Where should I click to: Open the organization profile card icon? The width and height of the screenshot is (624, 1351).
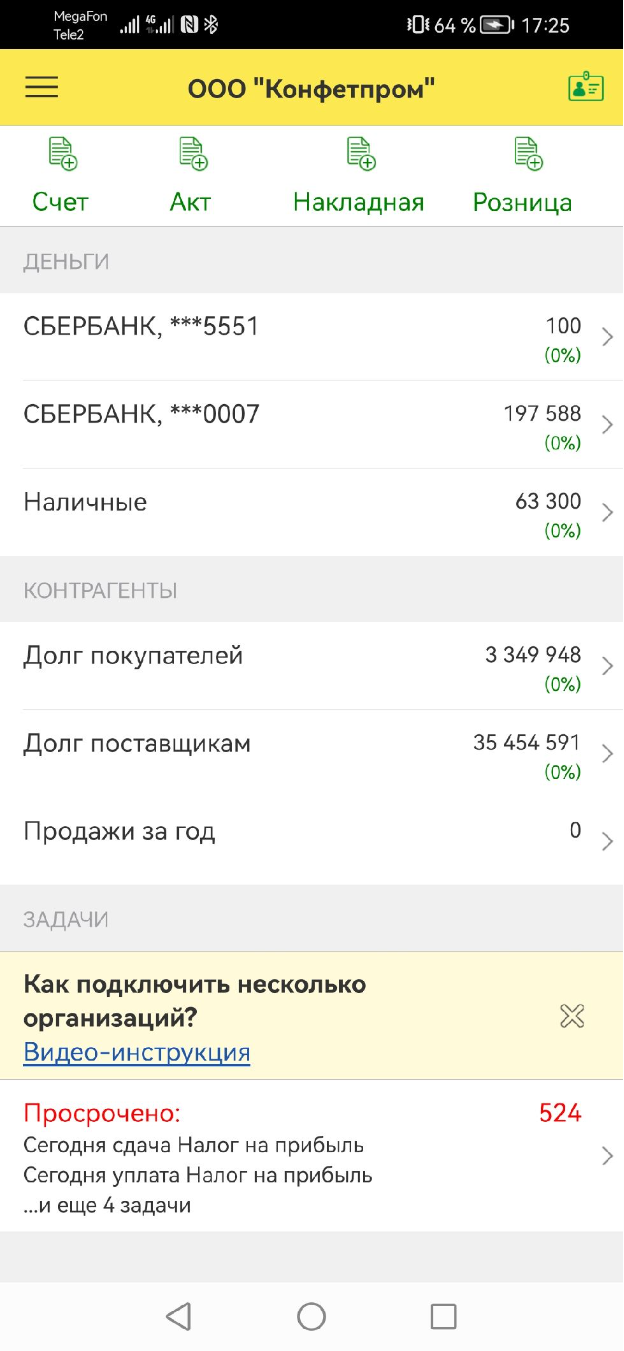(x=586, y=88)
